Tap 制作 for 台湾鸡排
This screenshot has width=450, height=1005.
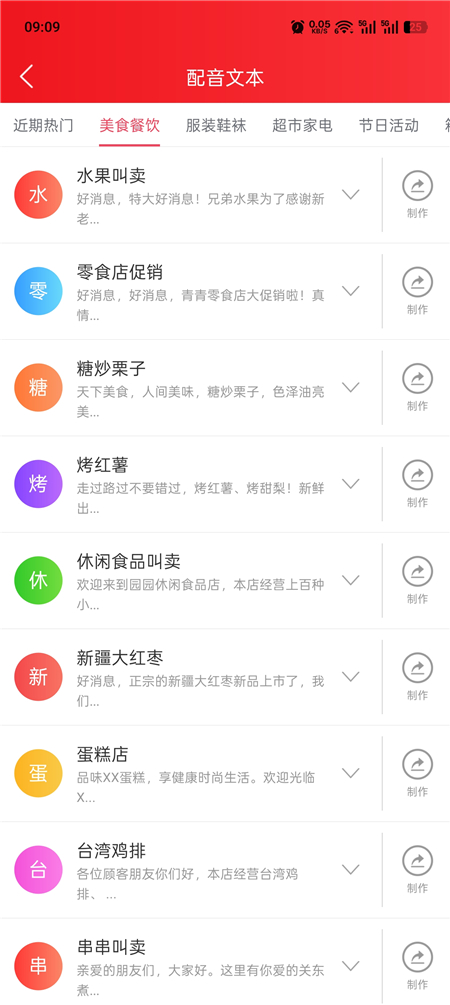pyautogui.click(x=417, y=870)
